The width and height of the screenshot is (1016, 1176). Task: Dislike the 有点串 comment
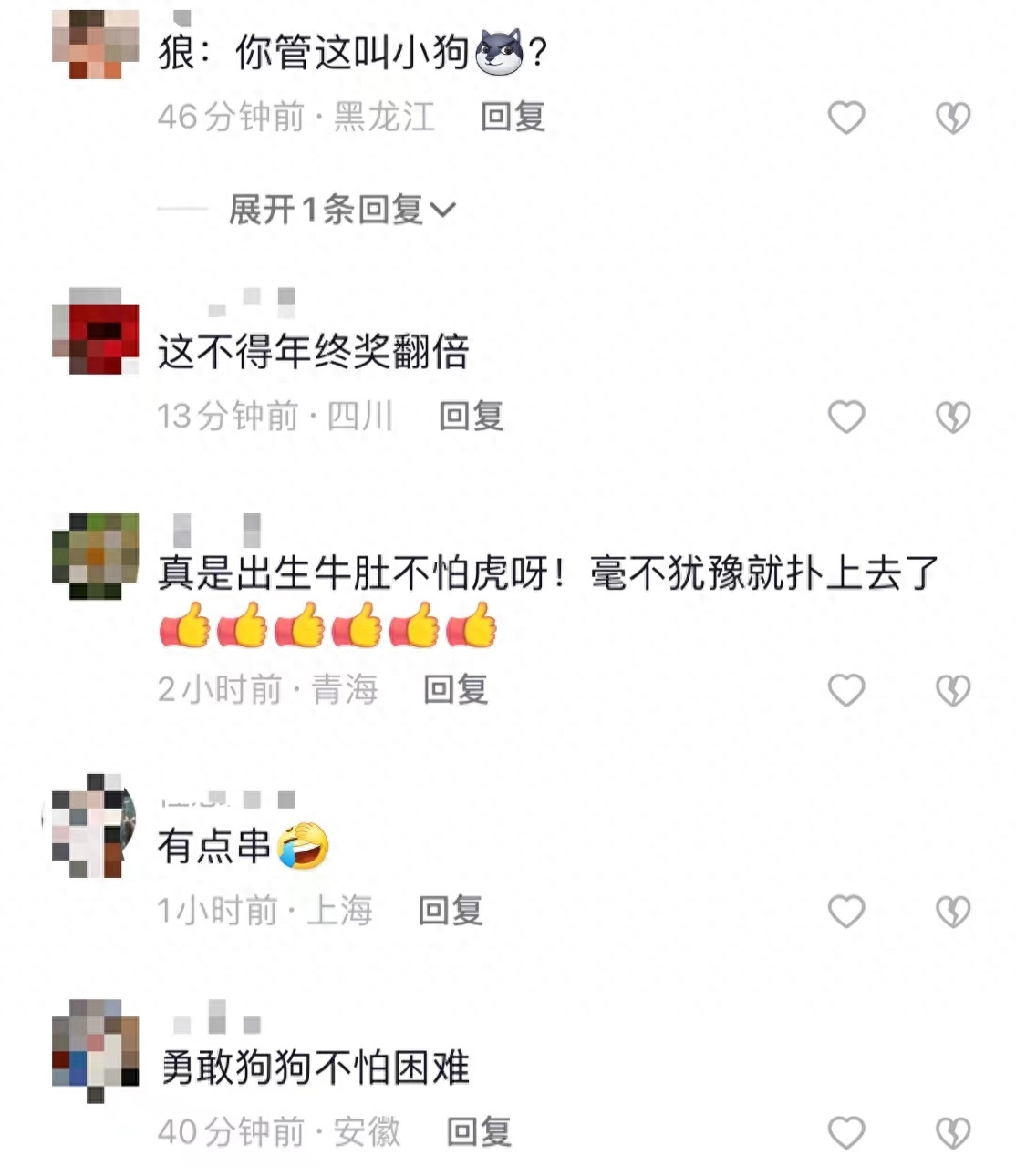(x=953, y=911)
